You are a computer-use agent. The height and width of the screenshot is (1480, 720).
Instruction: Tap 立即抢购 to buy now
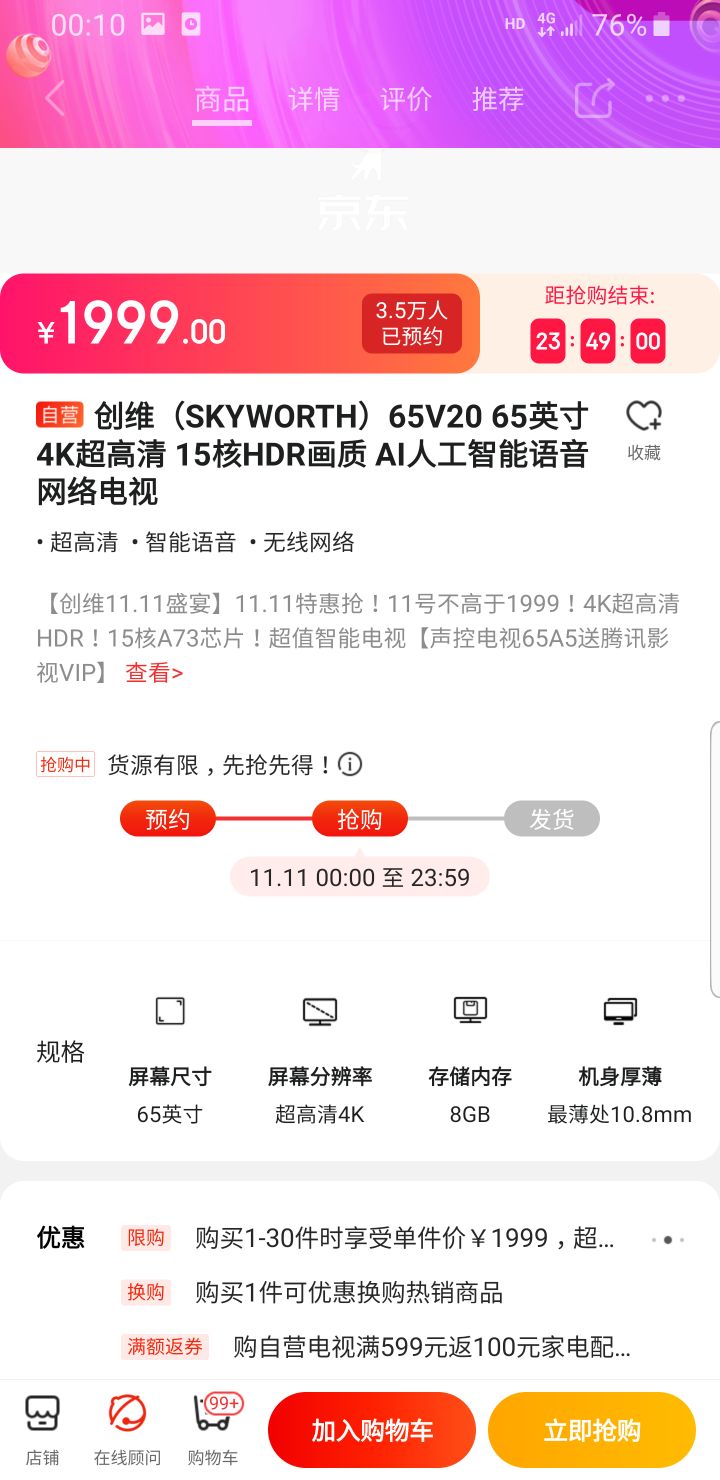(x=592, y=1430)
